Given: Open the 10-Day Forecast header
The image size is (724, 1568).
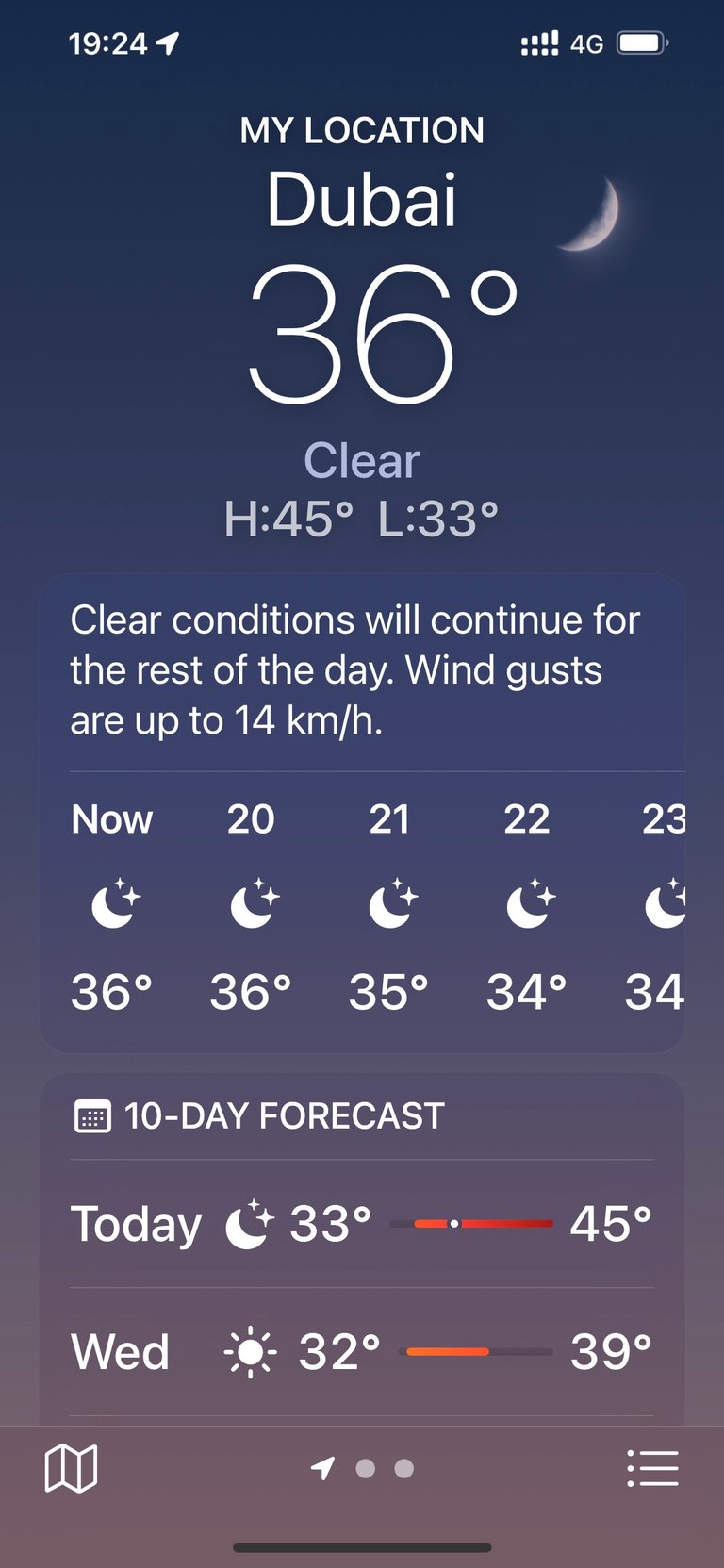Looking at the screenshot, I should point(259,1116).
